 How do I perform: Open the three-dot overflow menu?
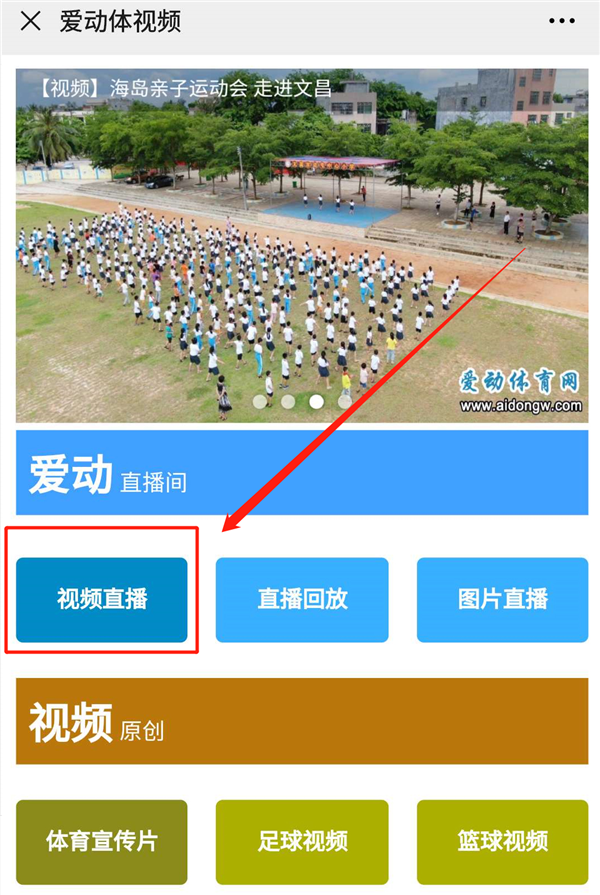(563, 21)
